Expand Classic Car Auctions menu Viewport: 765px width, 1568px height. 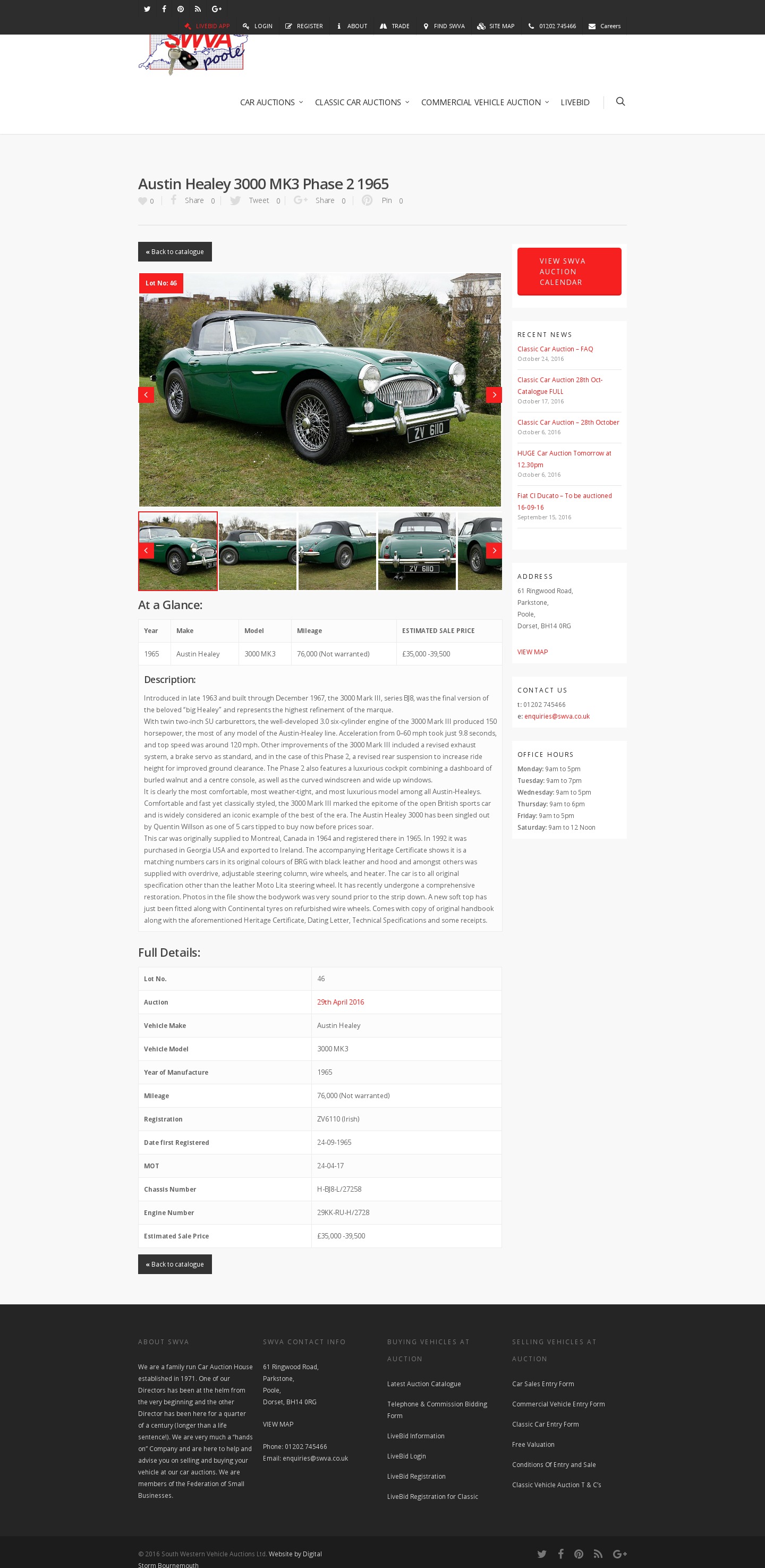pyautogui.click(x=361, y=102)
